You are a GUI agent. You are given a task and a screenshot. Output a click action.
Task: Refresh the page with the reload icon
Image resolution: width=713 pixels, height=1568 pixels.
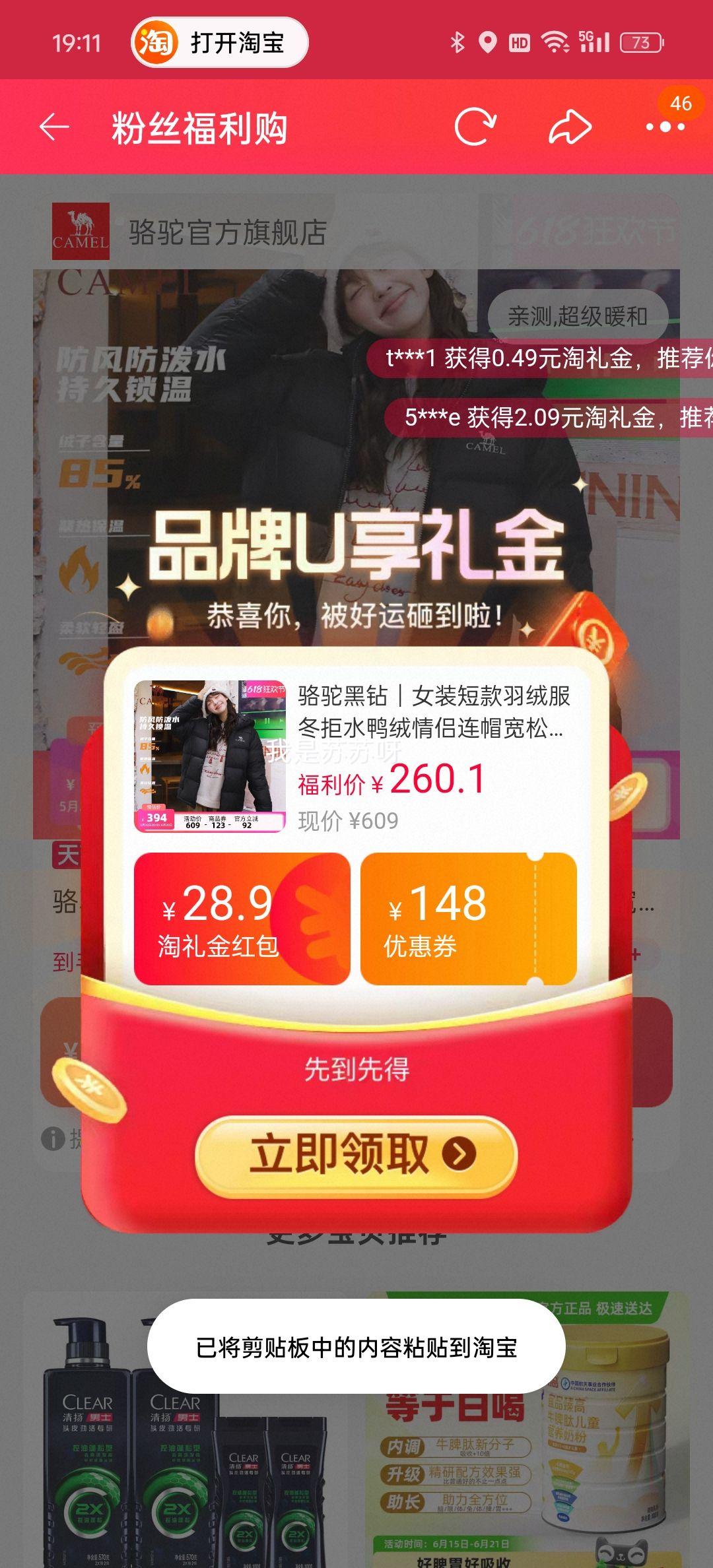click(475, 127)
